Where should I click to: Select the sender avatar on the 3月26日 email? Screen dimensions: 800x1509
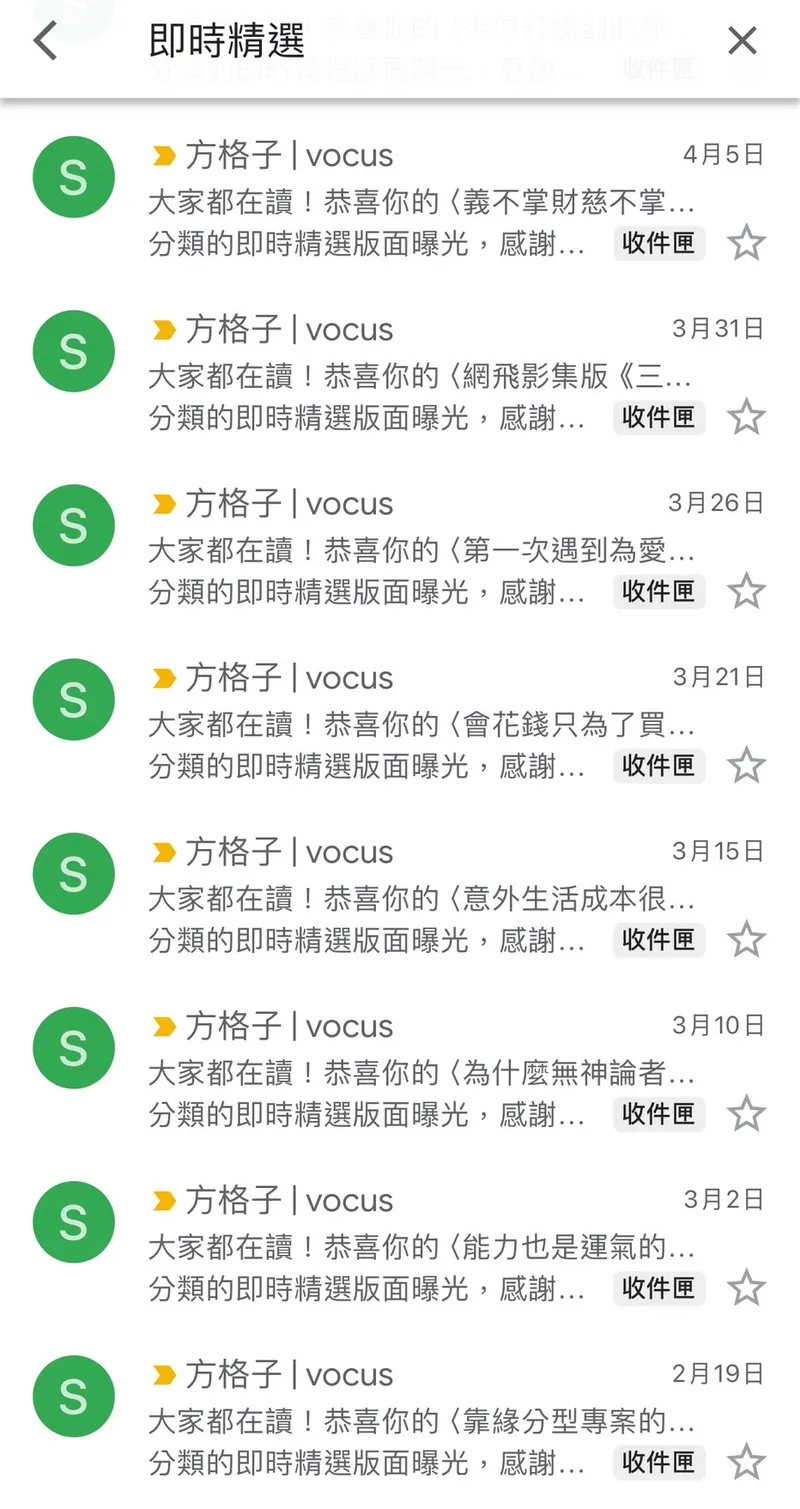[73, 525]
